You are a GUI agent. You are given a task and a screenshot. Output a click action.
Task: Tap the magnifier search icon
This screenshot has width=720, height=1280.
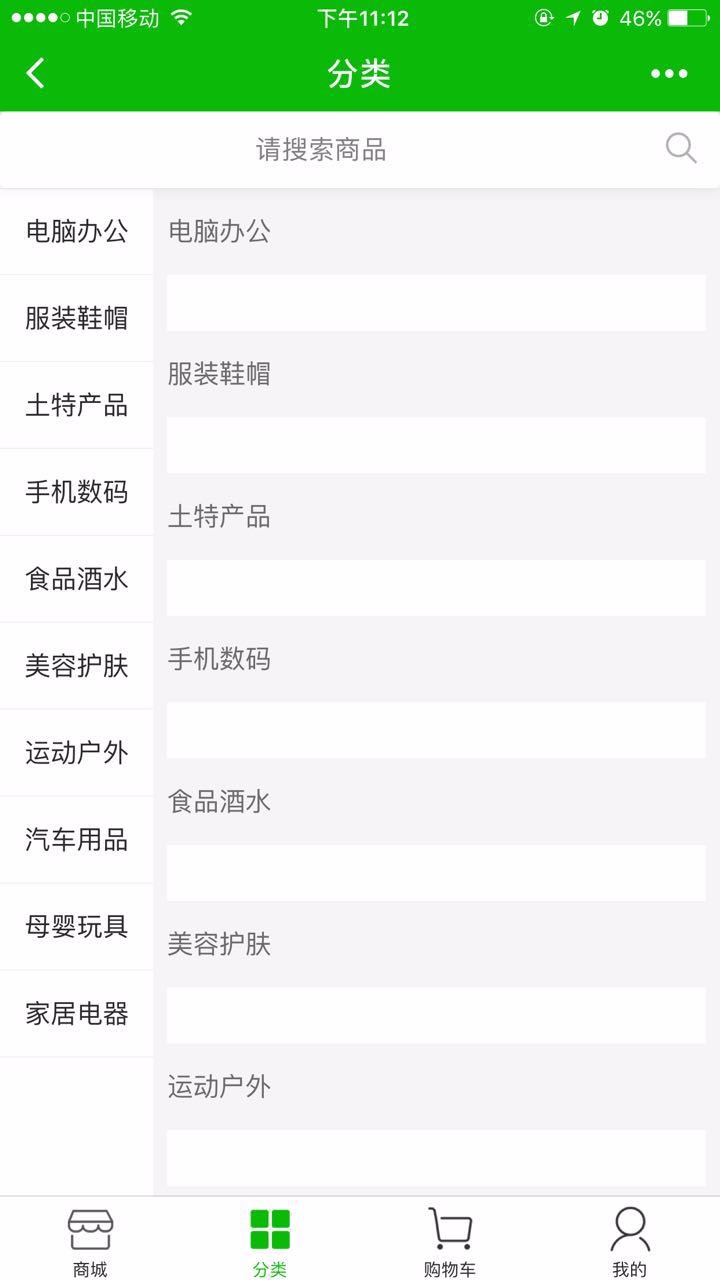(x=681, y=149)
